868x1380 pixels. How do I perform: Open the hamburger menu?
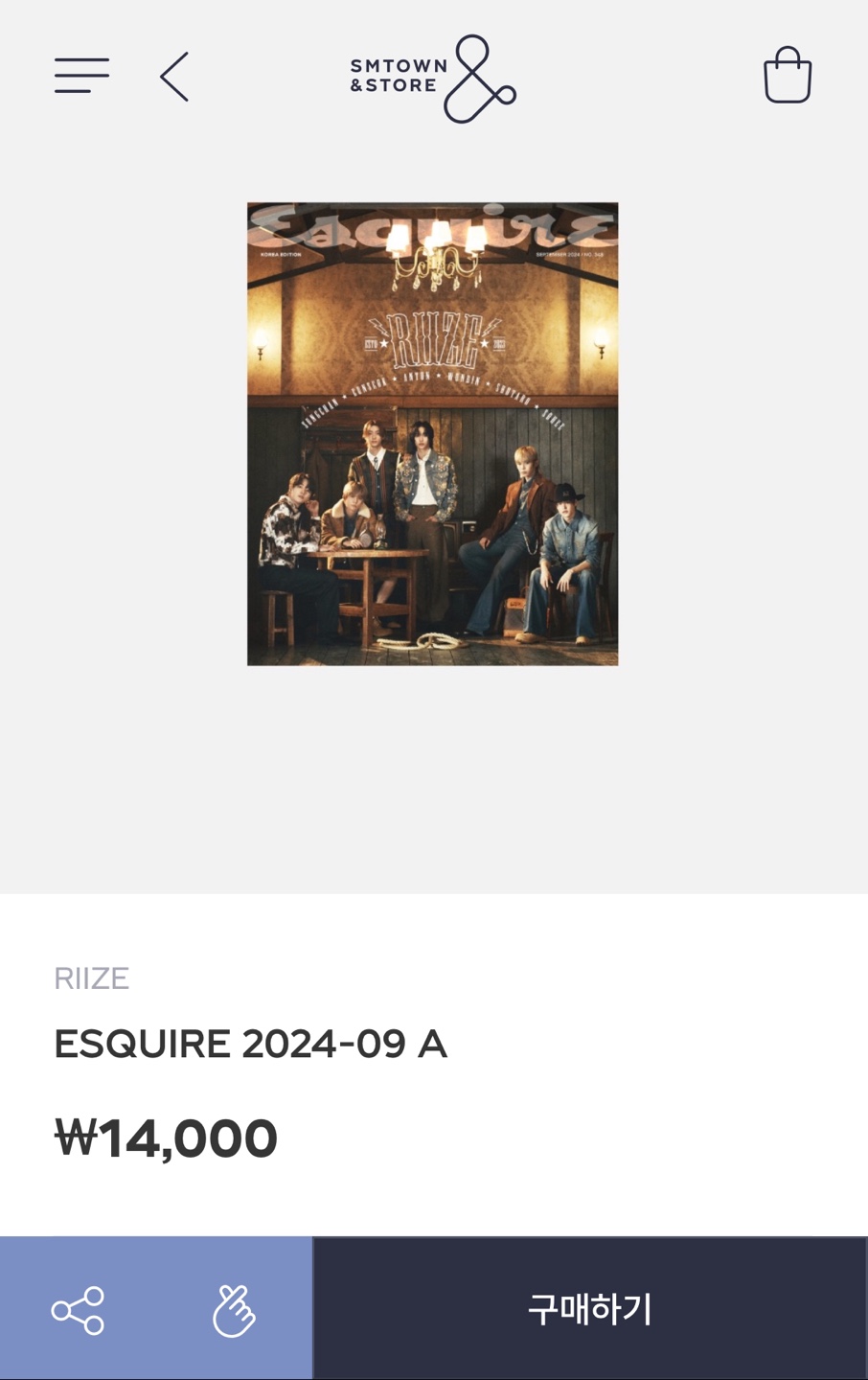tap(81, 76)
